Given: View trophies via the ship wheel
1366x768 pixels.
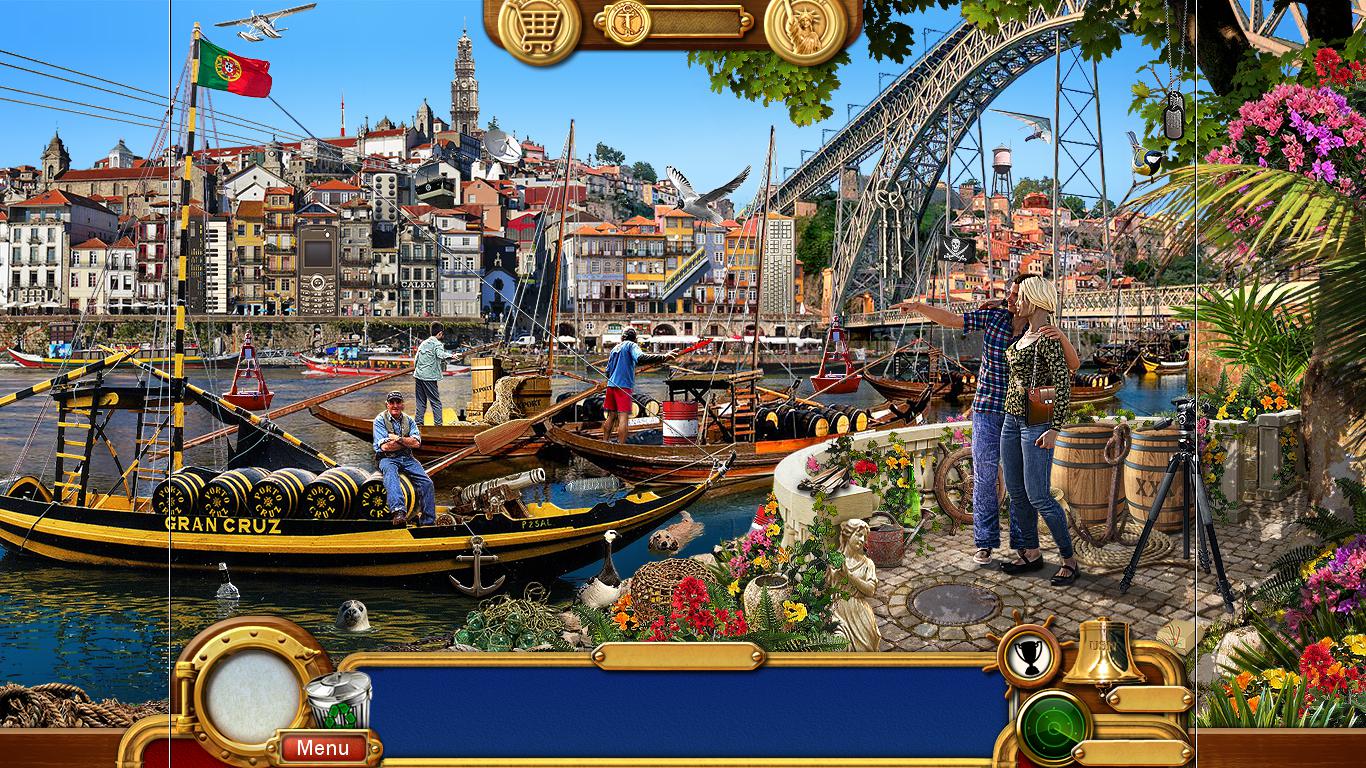Looking at the screenshot, I should [1029, 655].
